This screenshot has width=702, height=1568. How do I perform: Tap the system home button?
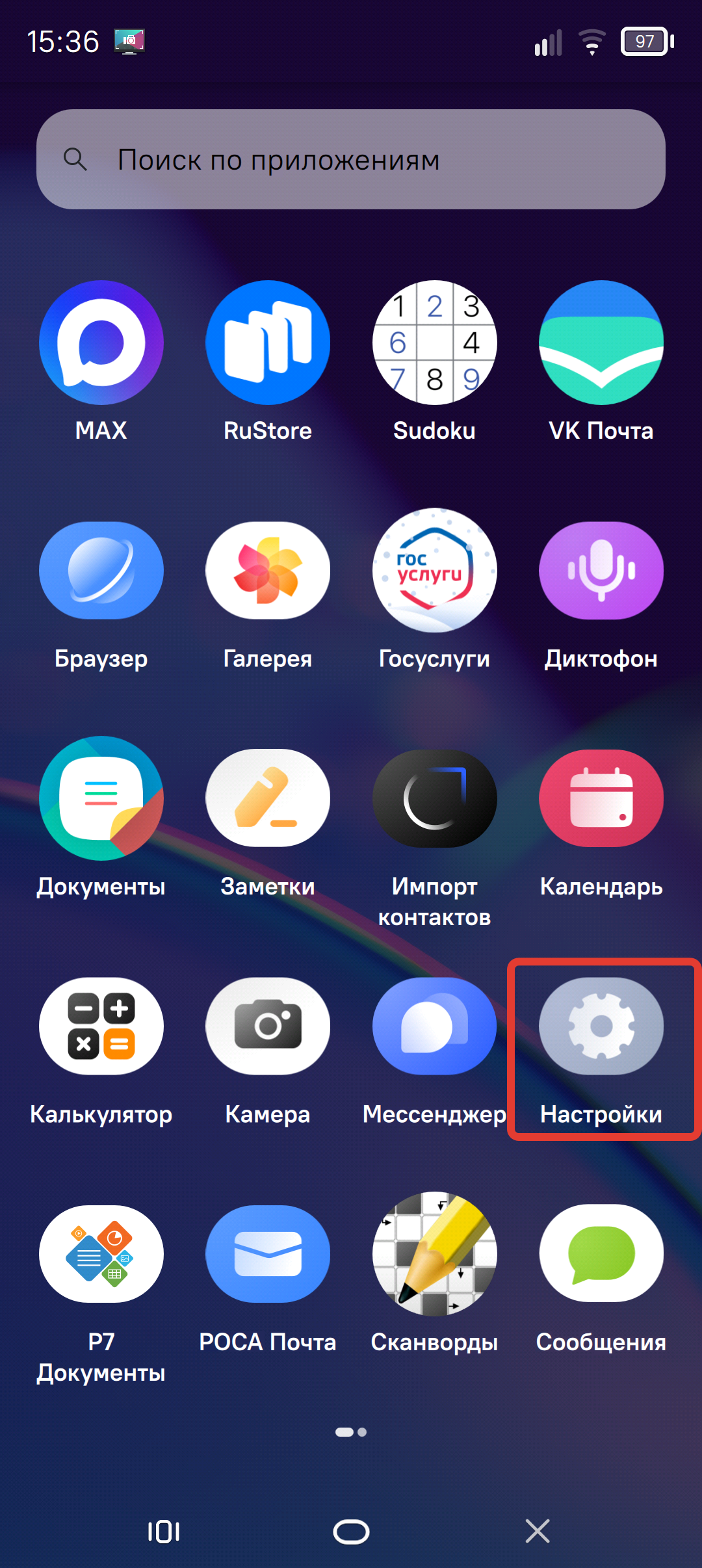(x=351, y=1532)
